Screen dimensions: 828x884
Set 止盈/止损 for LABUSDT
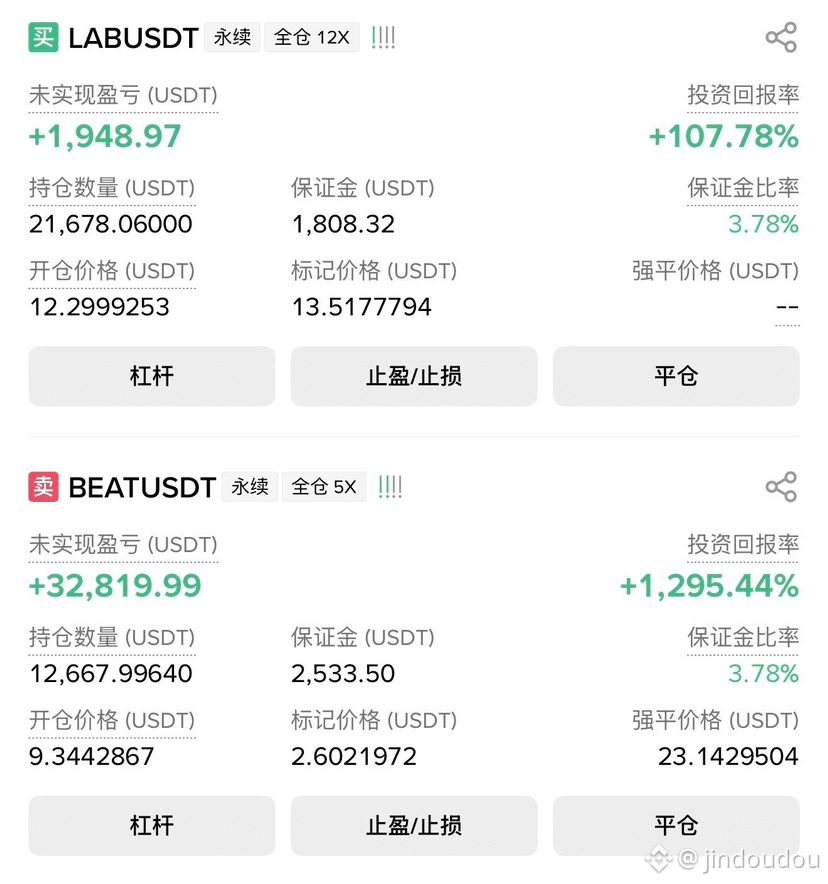click(x=414, y=376)
